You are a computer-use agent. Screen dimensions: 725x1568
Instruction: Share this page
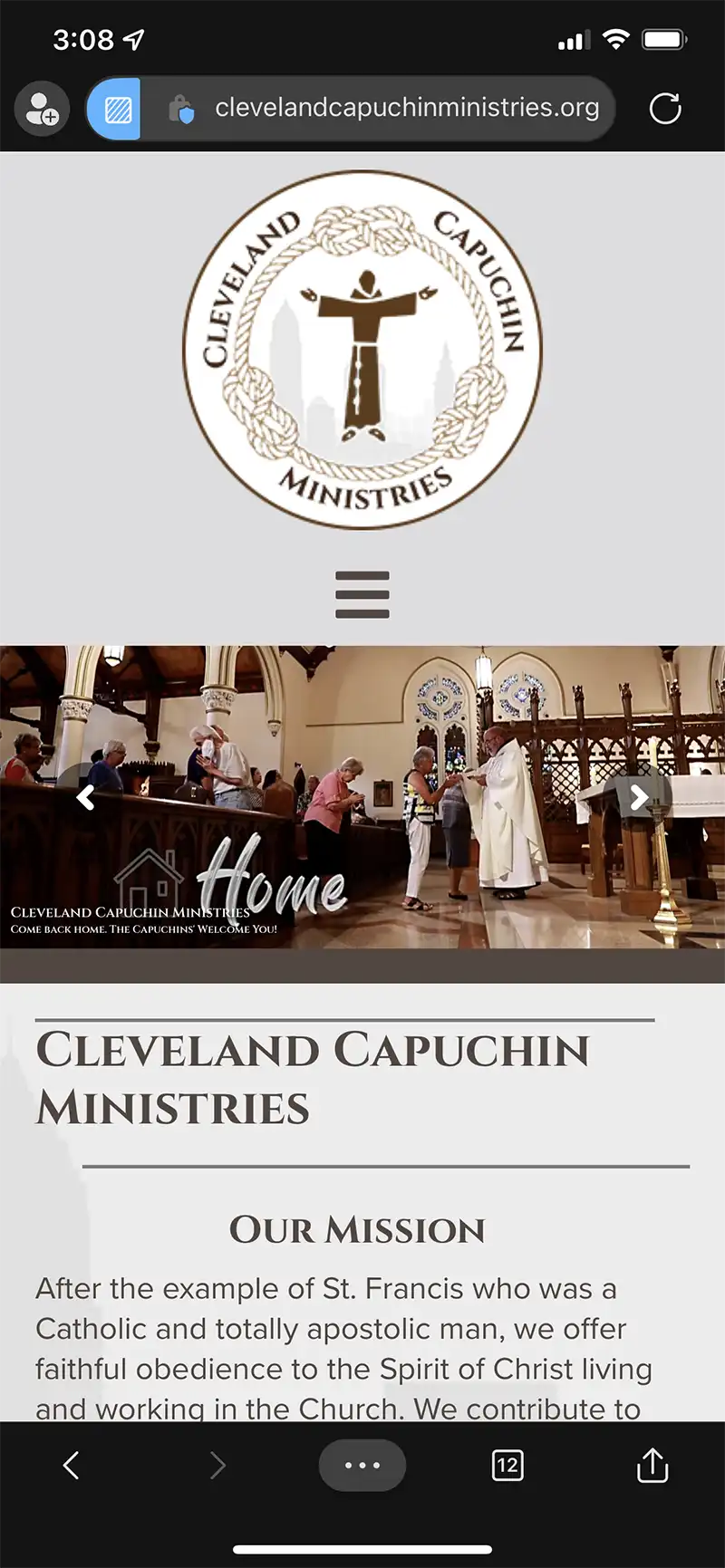click(652, 1464)
